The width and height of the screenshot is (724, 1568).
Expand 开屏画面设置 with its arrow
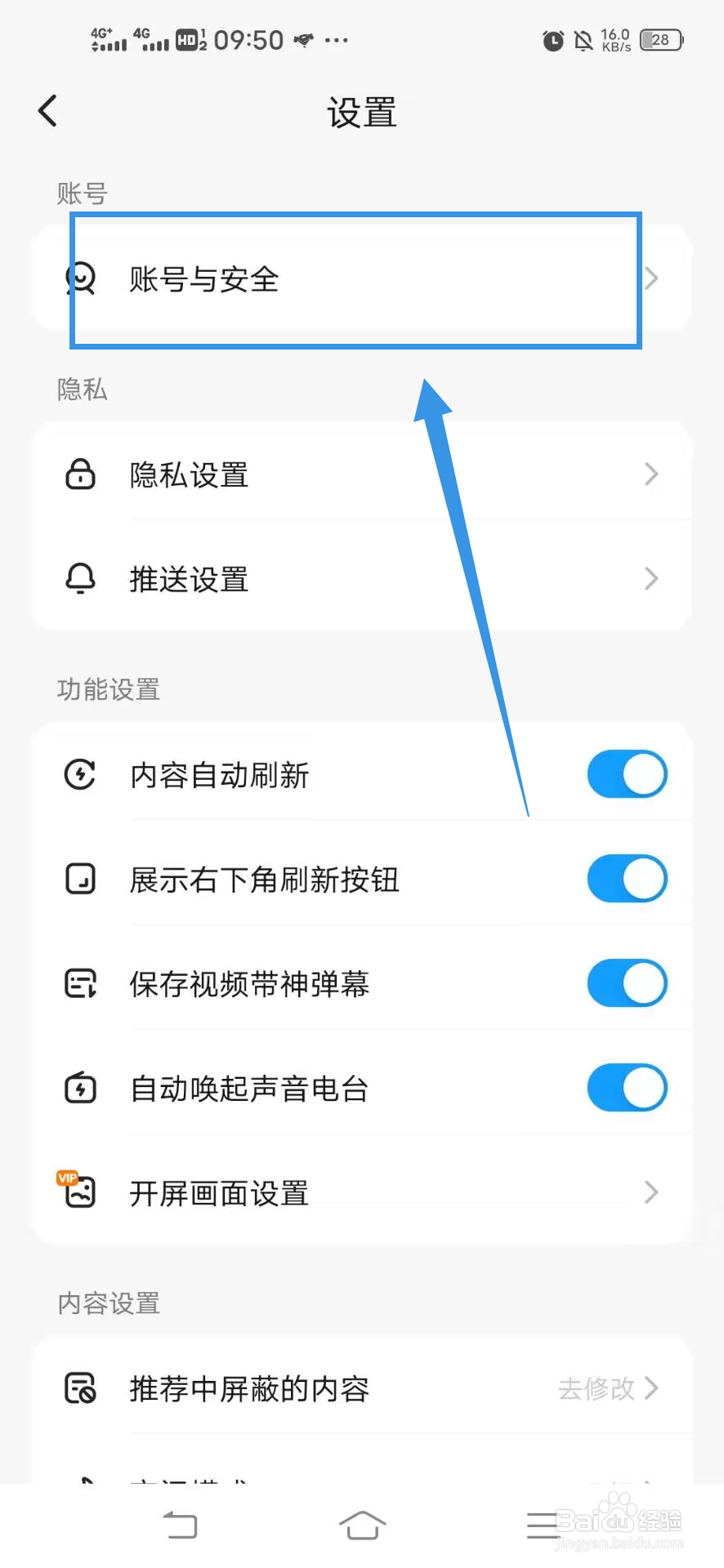tap(650, 1192)
